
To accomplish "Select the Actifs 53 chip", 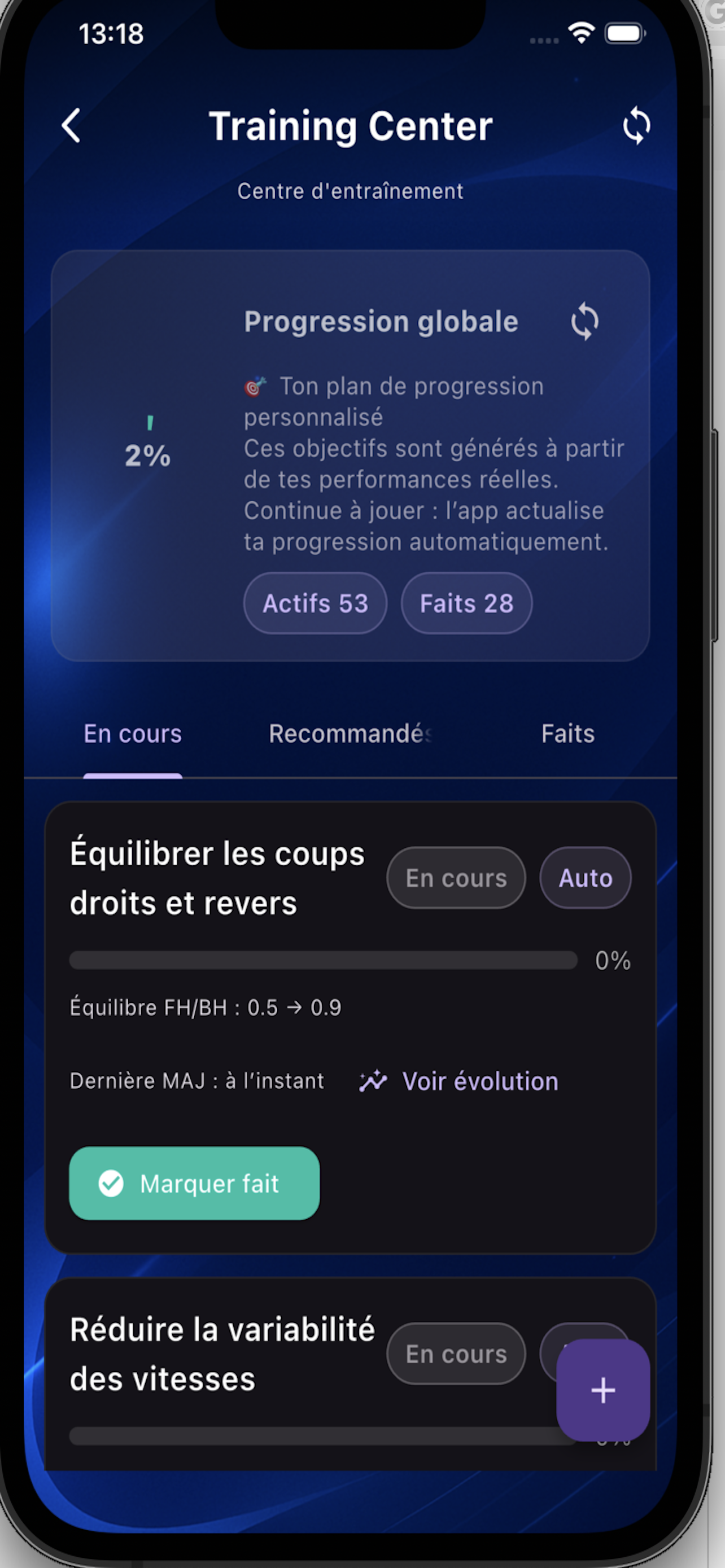I will click(x=315, y=603).
